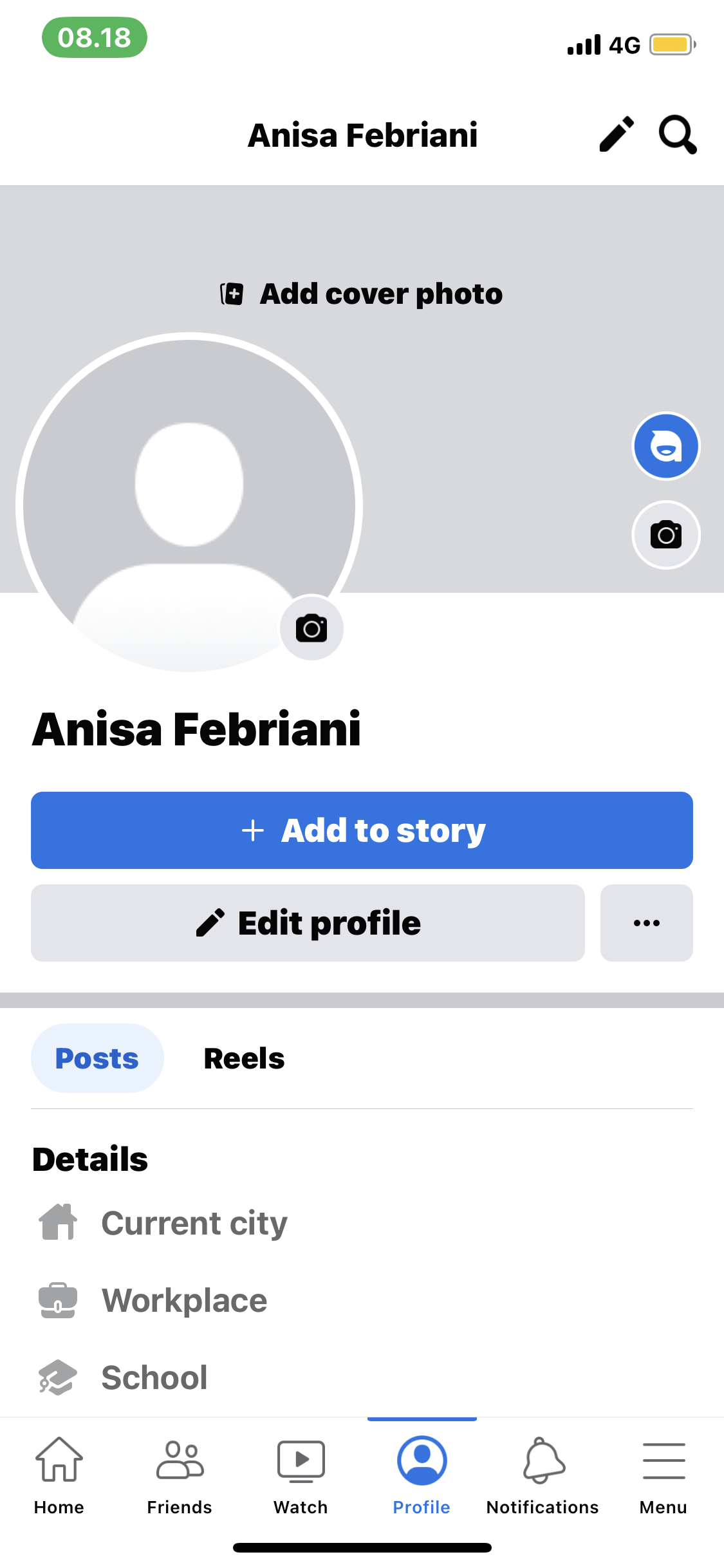Switch to the Reels tab
The width and height of the screenshot is (724, 1568).
[244, 1058]
